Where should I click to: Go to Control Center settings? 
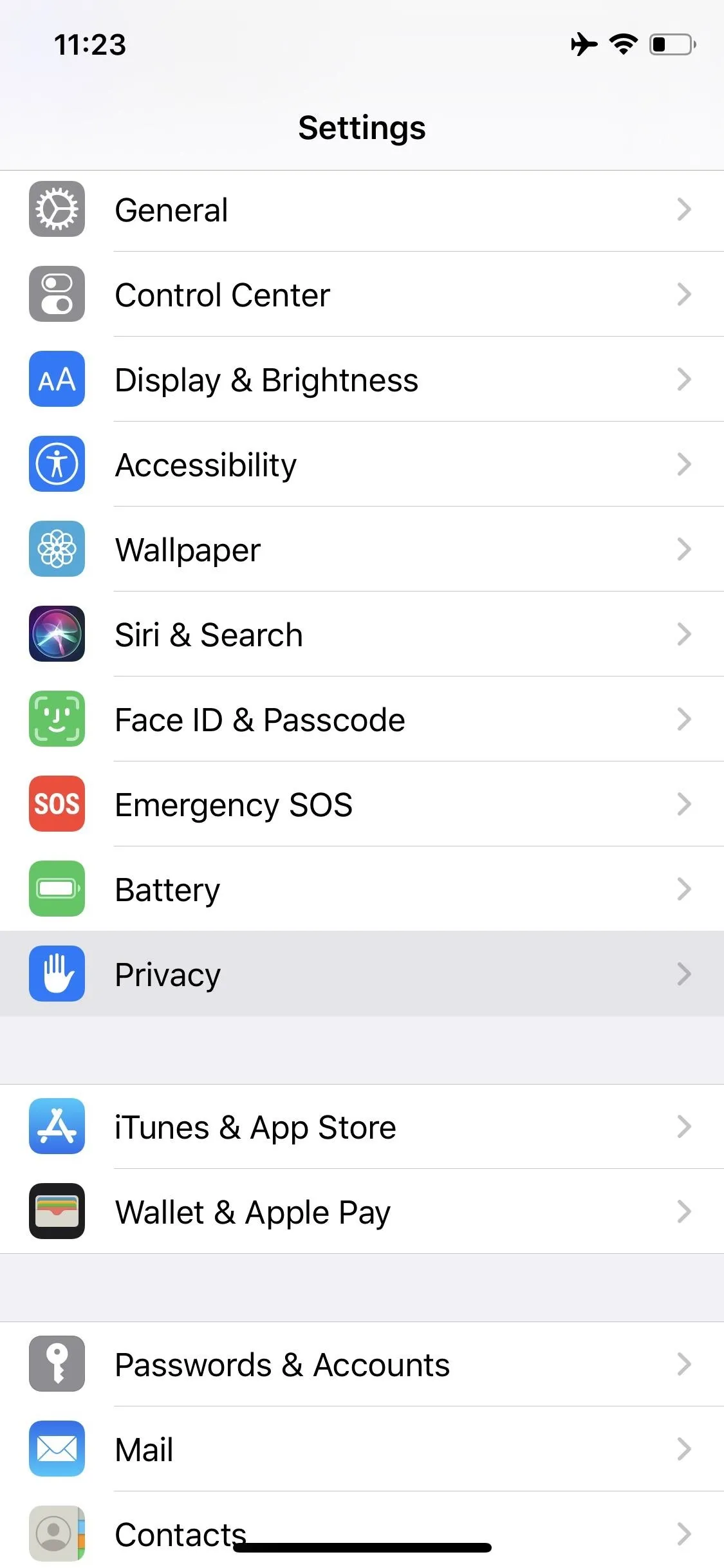click(x=362, y=295)
